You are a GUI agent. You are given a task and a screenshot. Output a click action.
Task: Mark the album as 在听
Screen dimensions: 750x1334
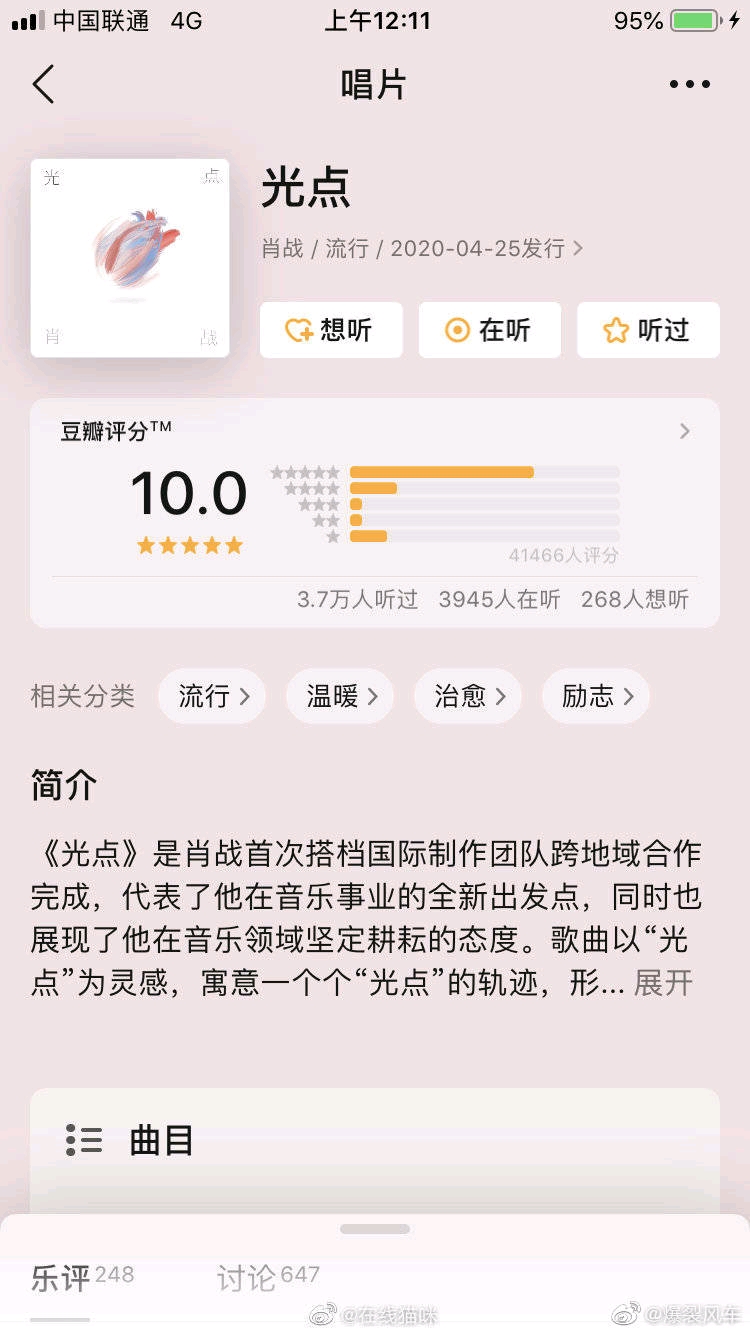[490, 330]
